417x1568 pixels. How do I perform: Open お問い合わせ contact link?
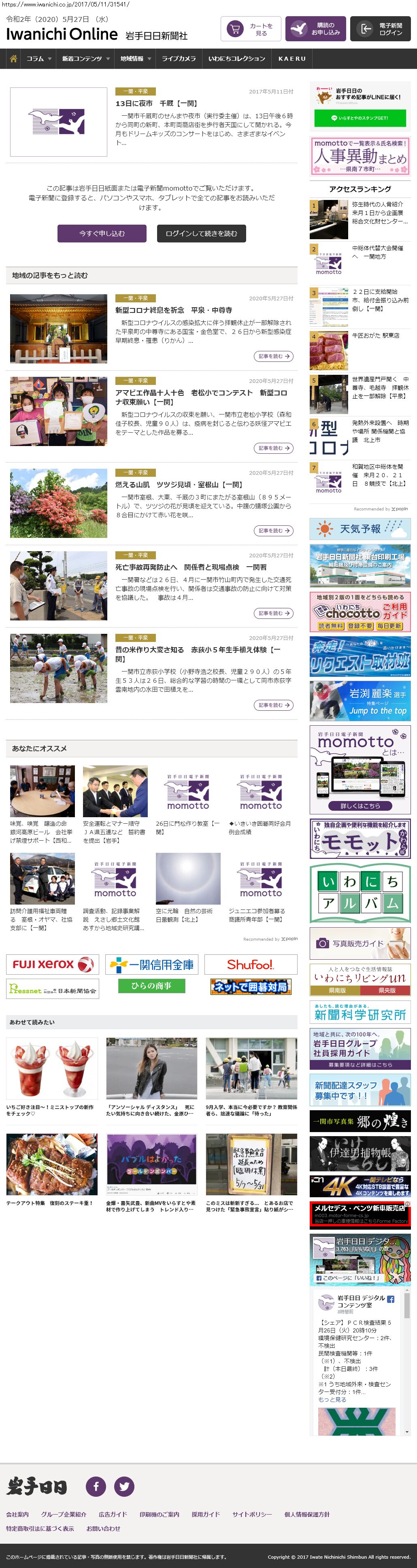click(x=103, y=1528)
